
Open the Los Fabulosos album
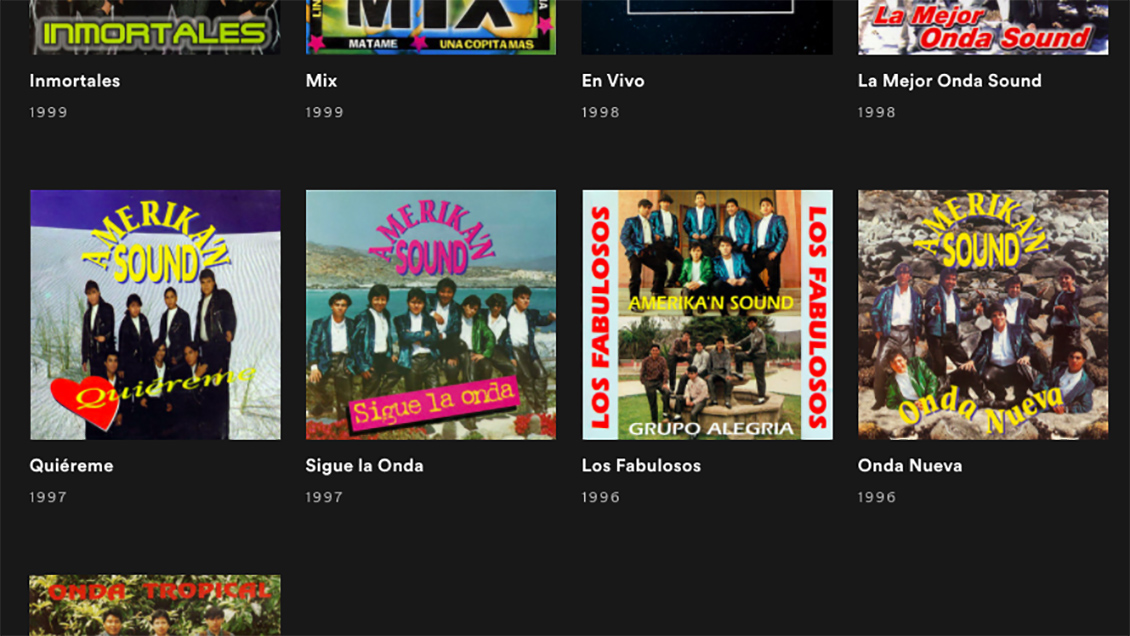coord(707,315)
